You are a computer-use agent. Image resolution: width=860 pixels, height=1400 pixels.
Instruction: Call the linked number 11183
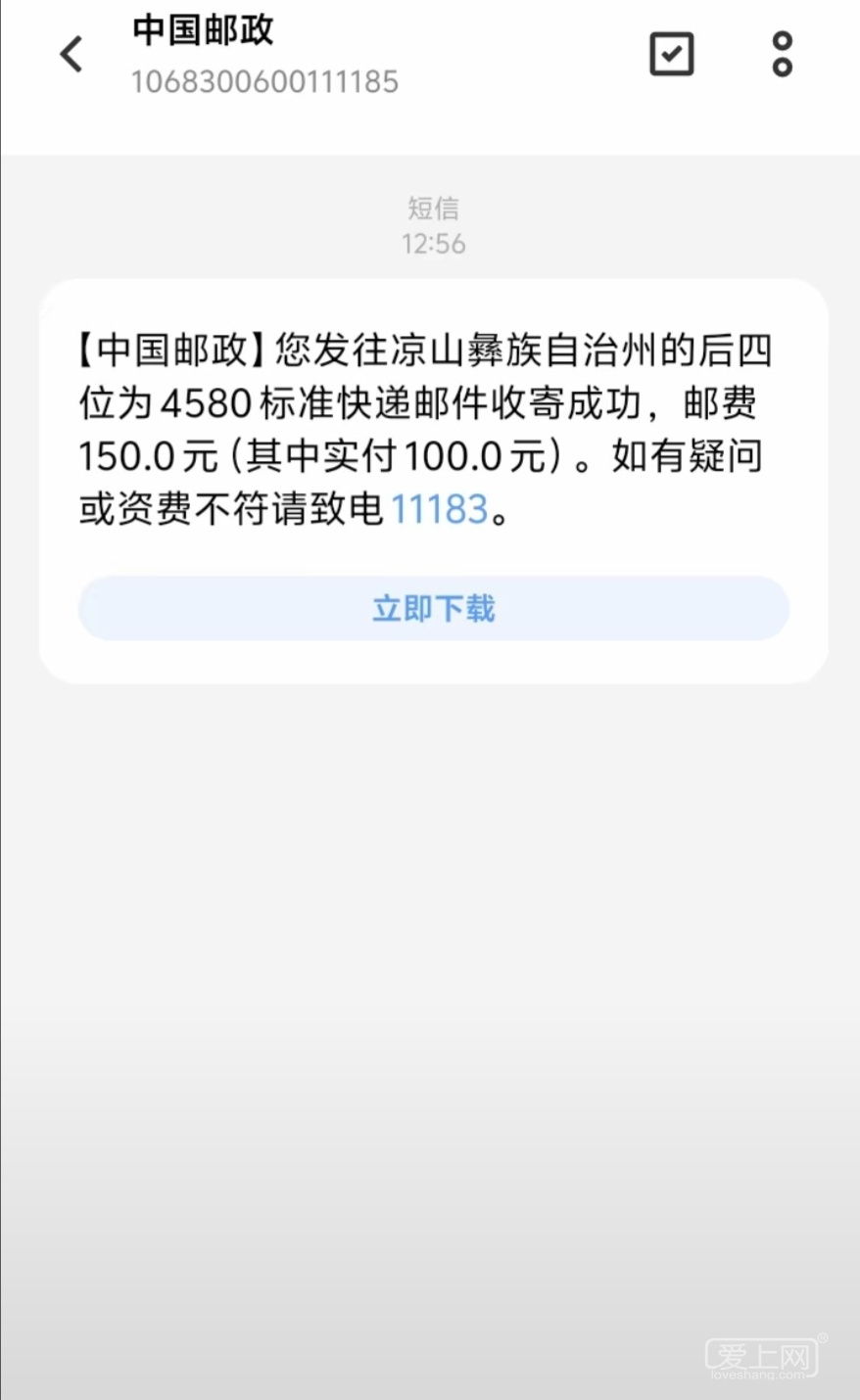440,509
